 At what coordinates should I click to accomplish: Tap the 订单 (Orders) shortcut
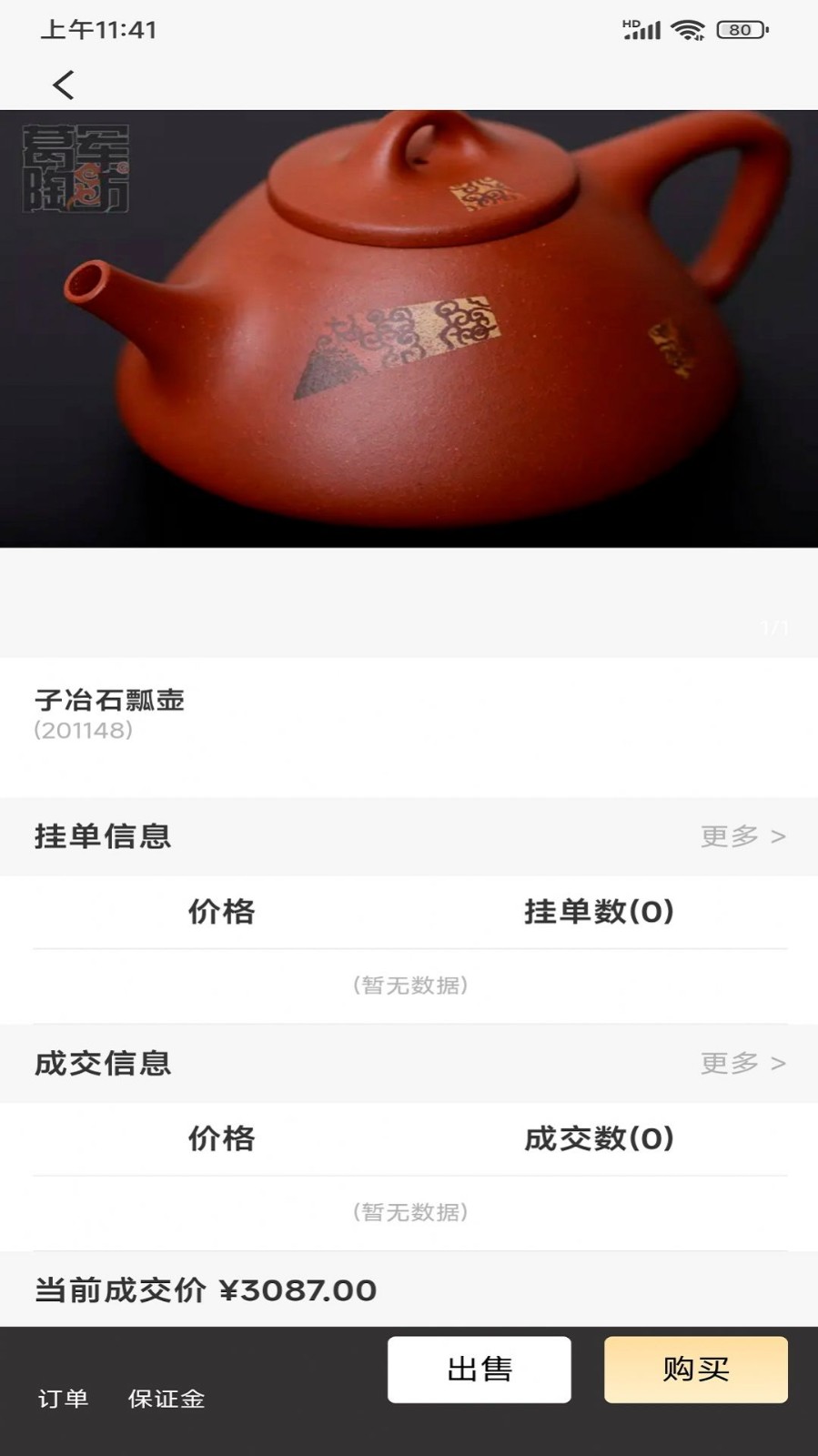click(65, 1400)
